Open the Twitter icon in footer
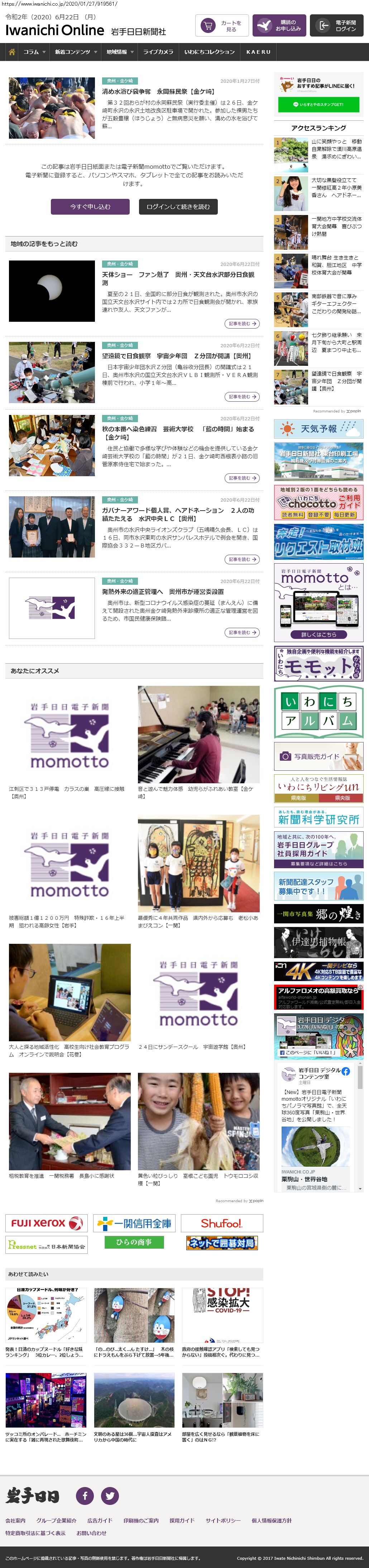This screenshot has width=369, height=1568. pyautogui.click(x=110, y=1495)
